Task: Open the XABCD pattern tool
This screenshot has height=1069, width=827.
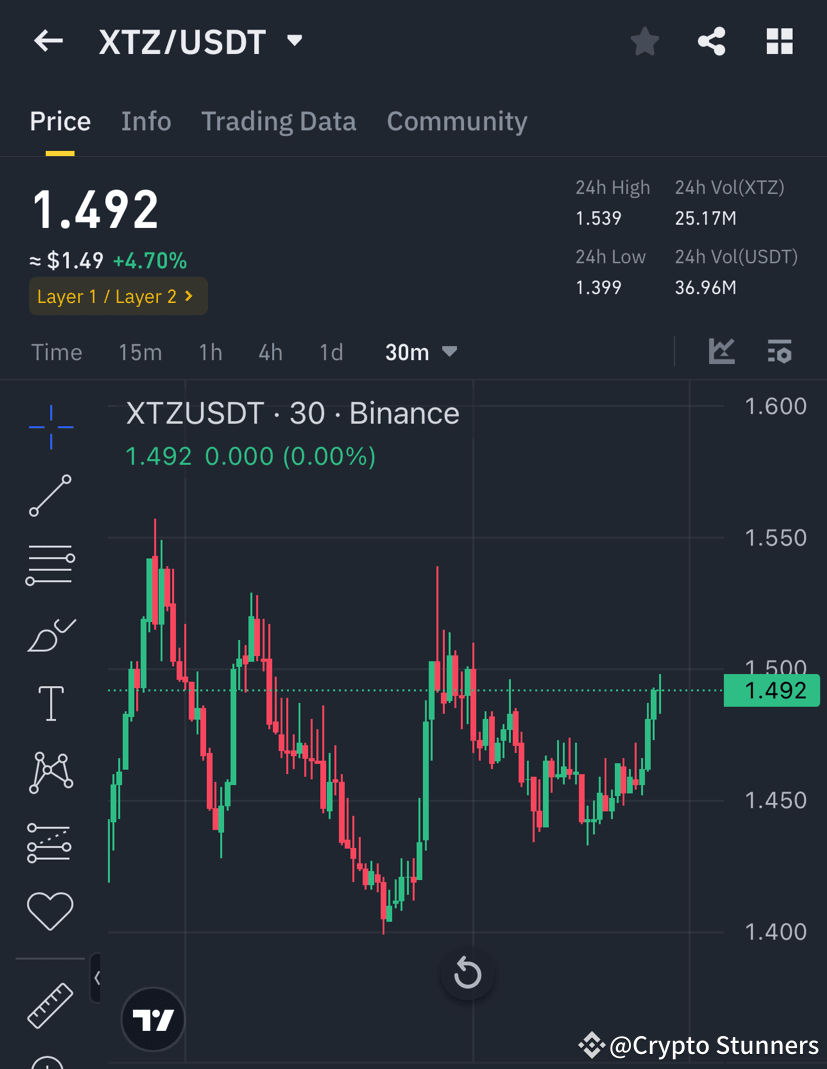Action: tap(50, 771)
